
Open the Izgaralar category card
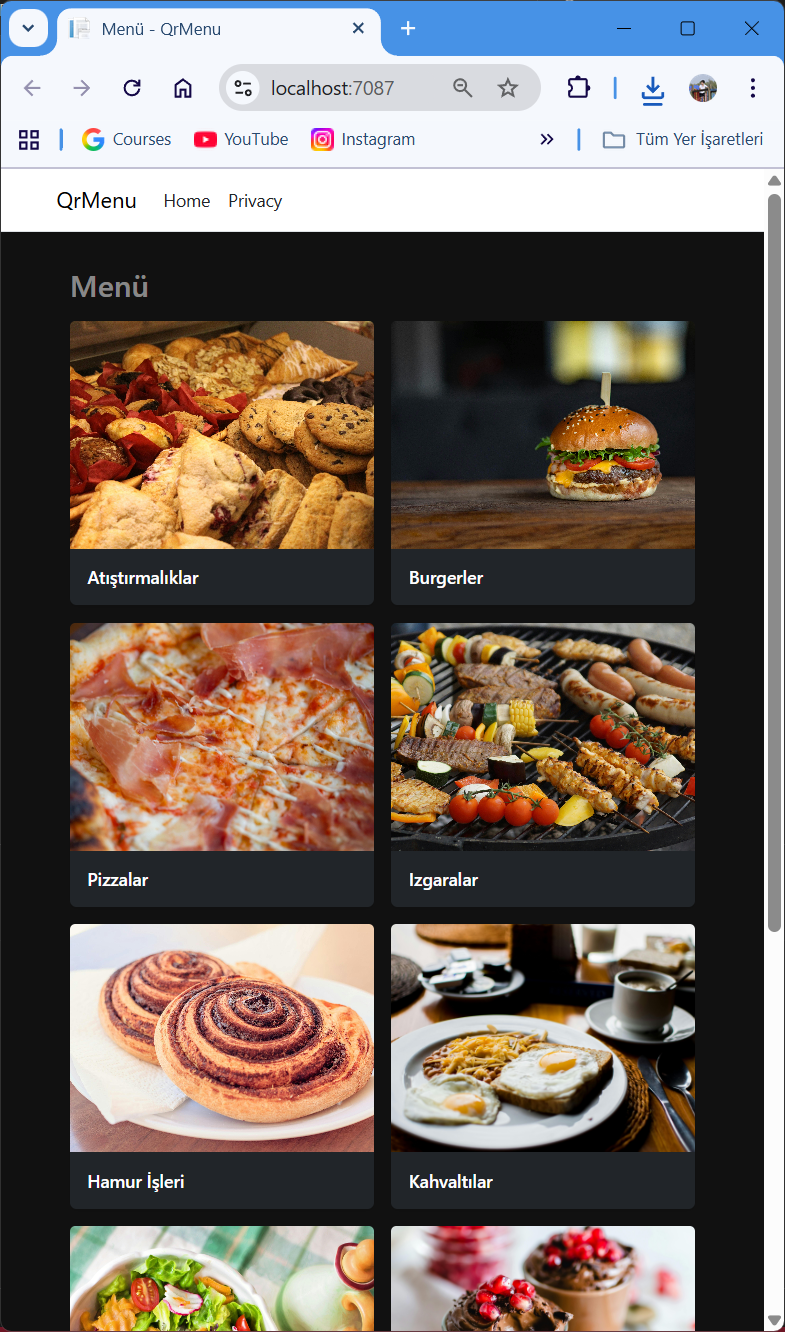542,764
